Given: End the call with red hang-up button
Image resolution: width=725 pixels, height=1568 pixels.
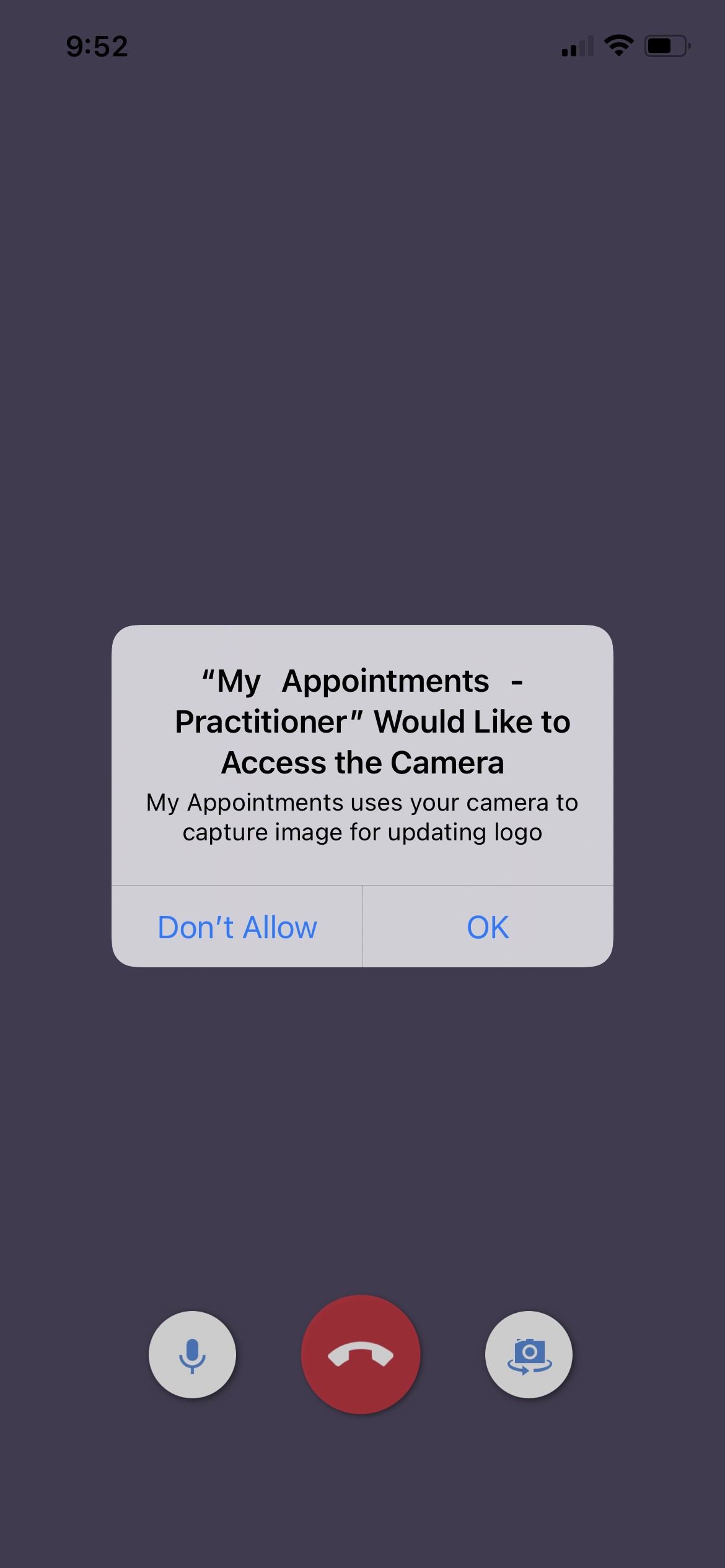Looking at the screenshot, I should [x=361, y=1354].
